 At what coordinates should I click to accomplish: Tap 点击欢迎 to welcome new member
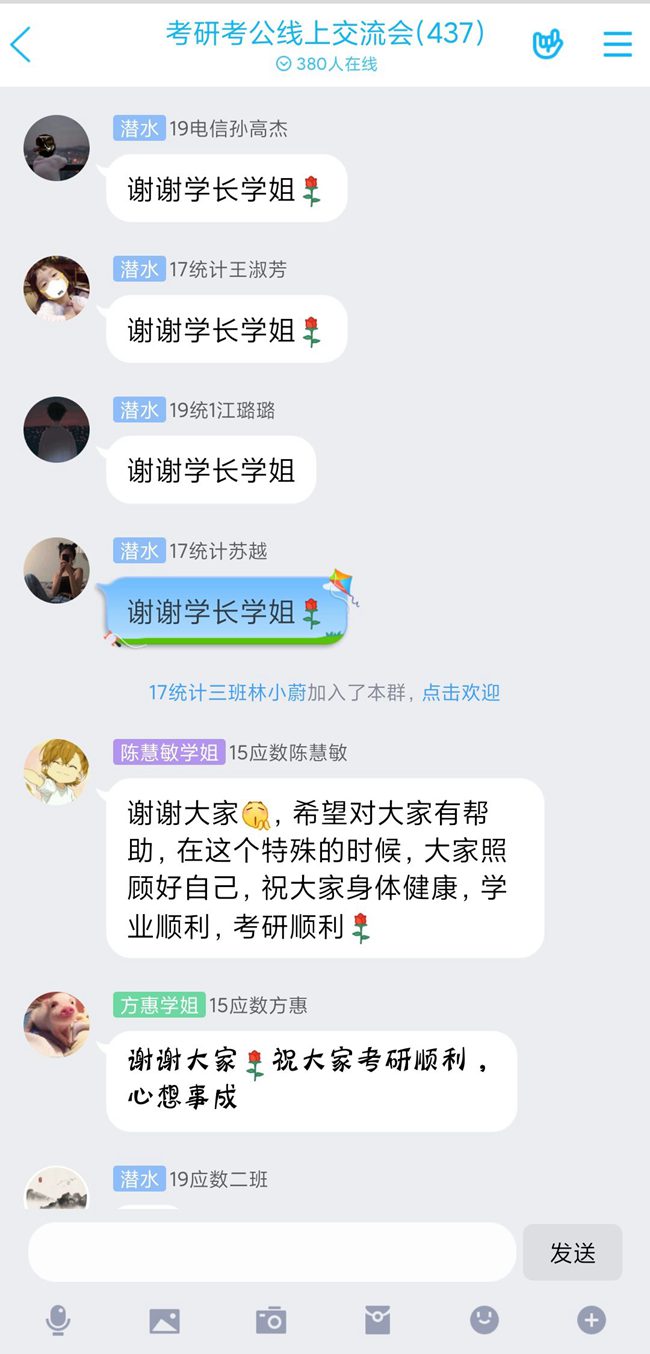460,692
